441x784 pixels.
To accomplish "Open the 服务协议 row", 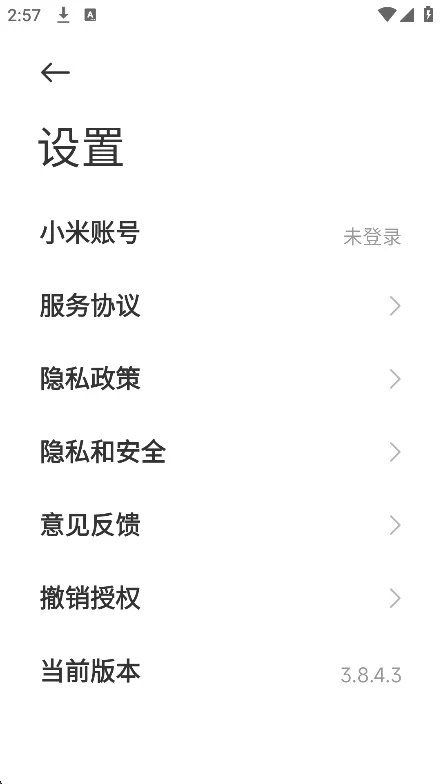I will tap(220, 306).
